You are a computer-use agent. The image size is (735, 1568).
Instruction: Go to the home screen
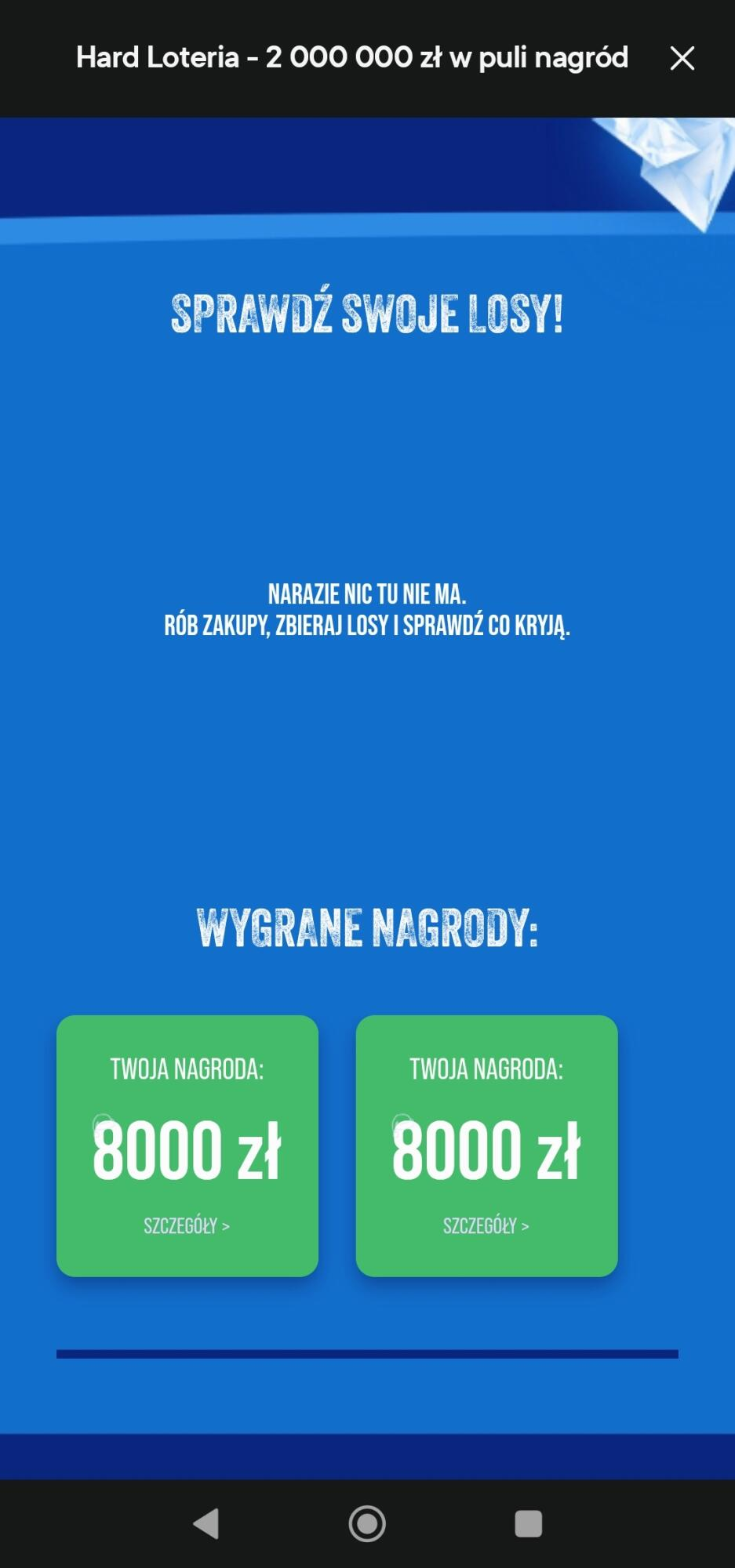pyautogui.click(x=367, y=1523)
